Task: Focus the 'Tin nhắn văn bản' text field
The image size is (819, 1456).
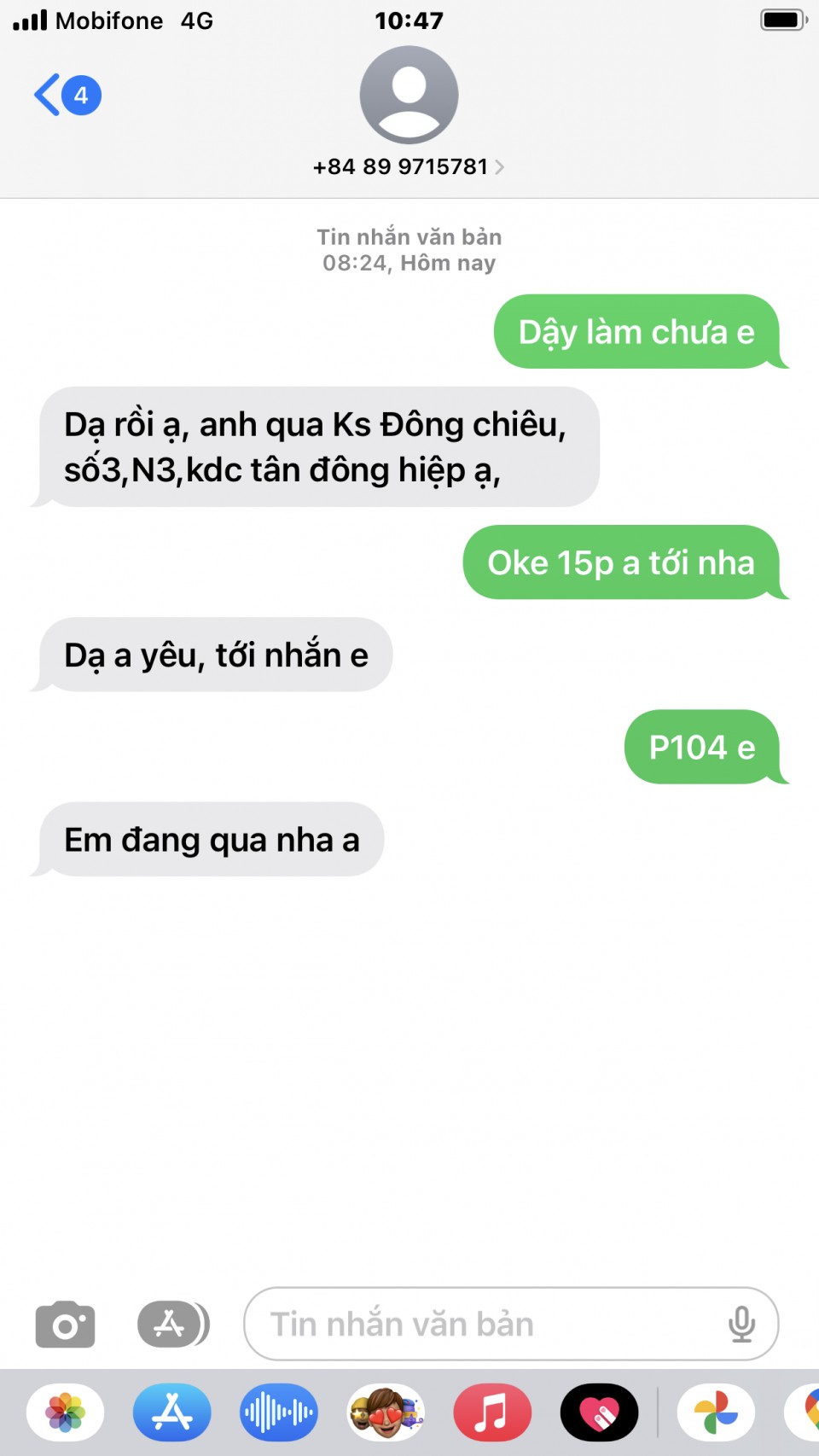Action: [486, 1324]
